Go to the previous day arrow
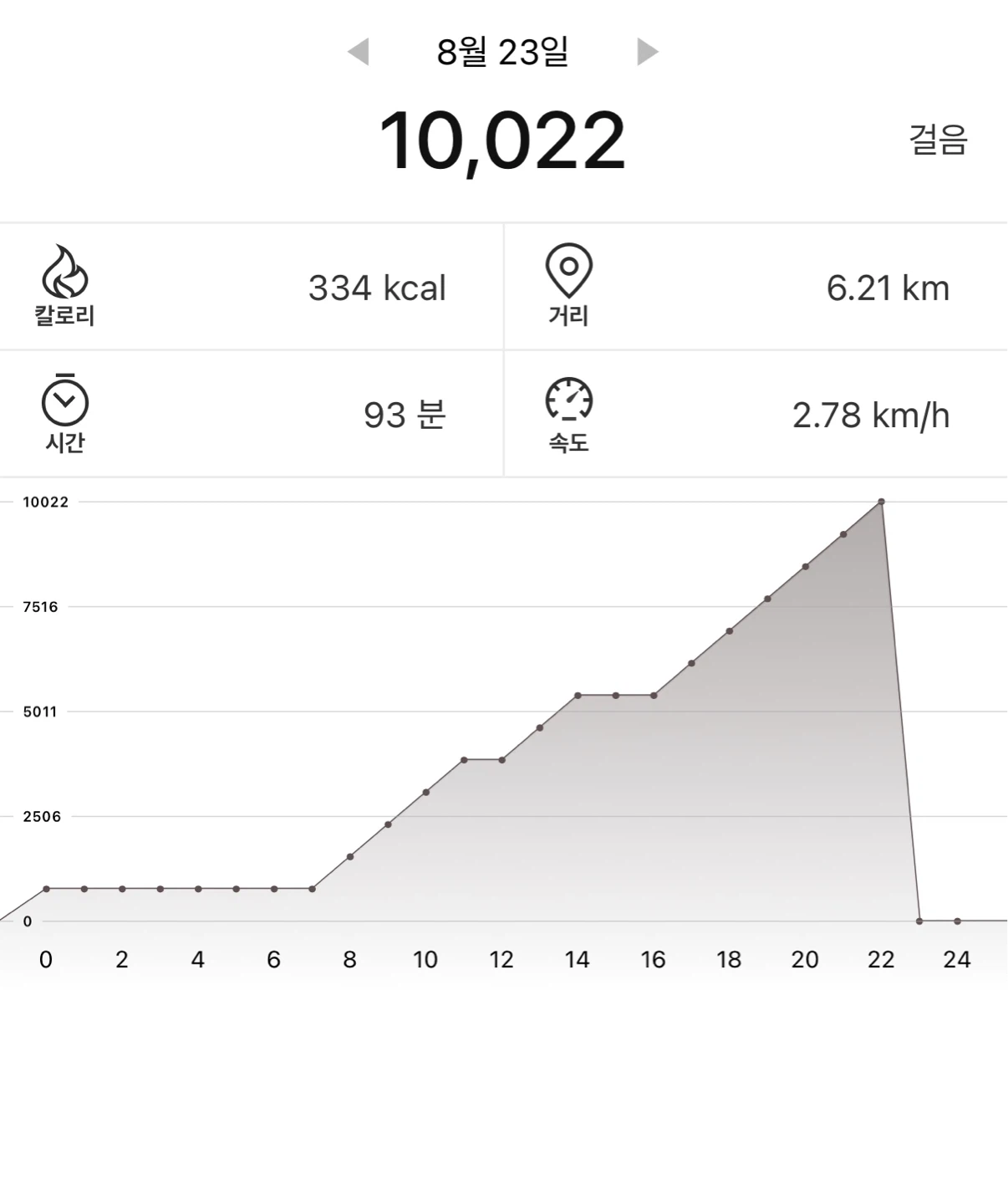 [359, 52]
